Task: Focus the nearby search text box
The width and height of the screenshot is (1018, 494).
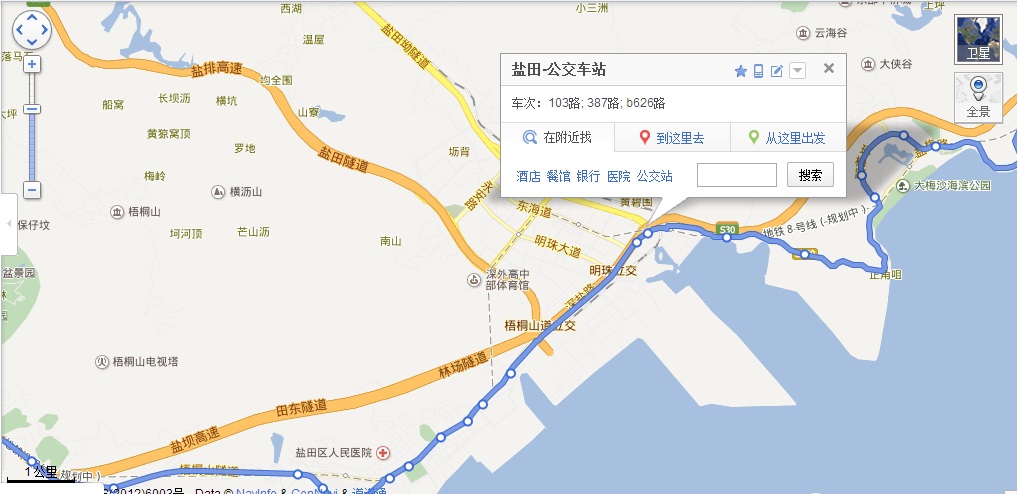Action: 736,175
